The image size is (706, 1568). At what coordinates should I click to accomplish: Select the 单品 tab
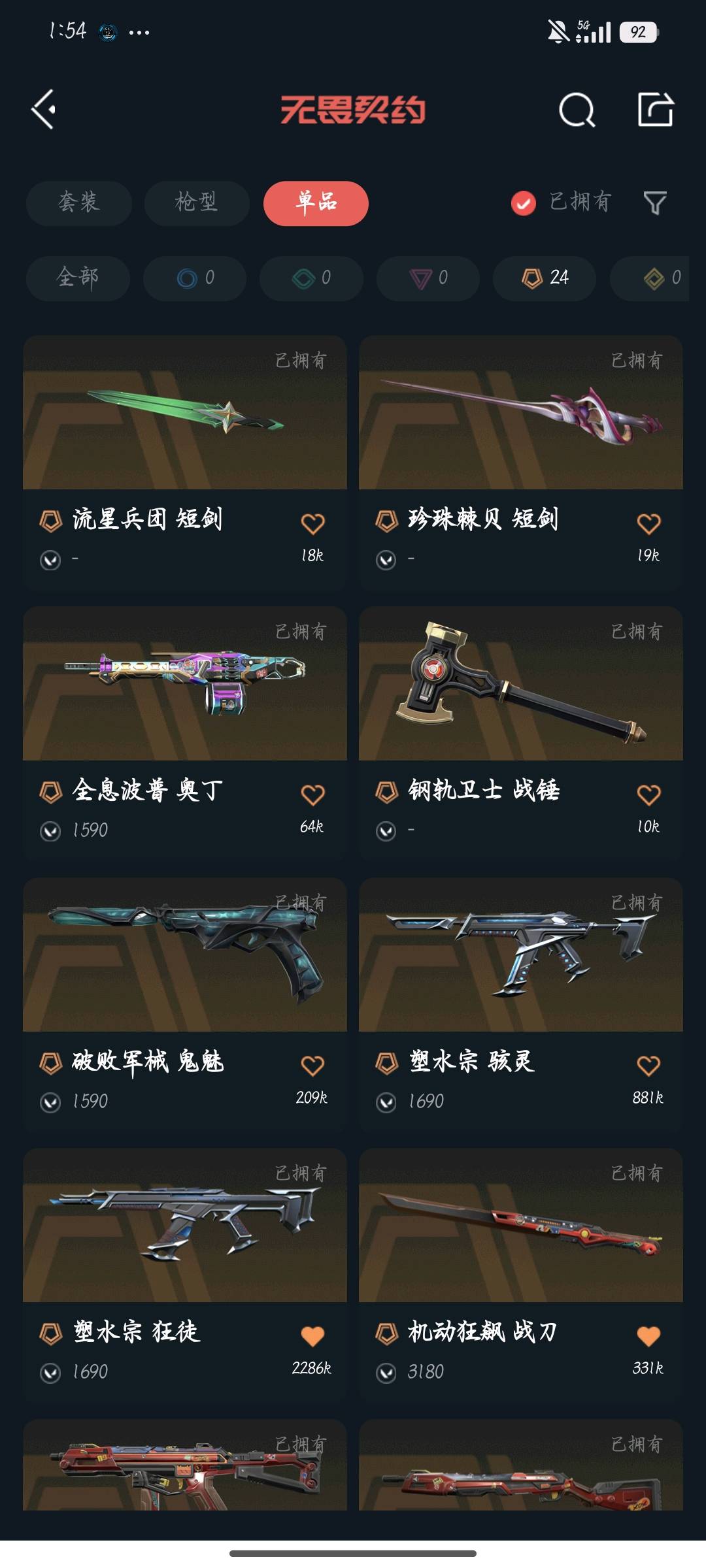[x=316, y=203]
